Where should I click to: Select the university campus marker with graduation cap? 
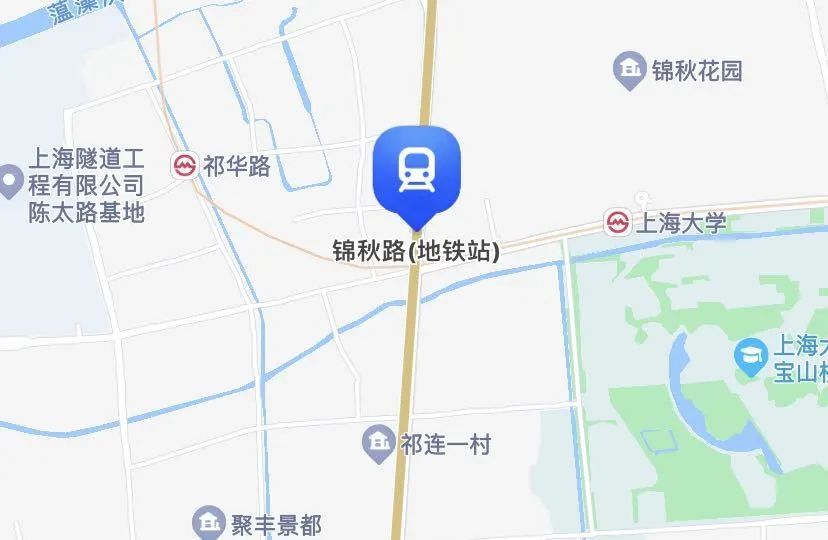coord(751,355)
